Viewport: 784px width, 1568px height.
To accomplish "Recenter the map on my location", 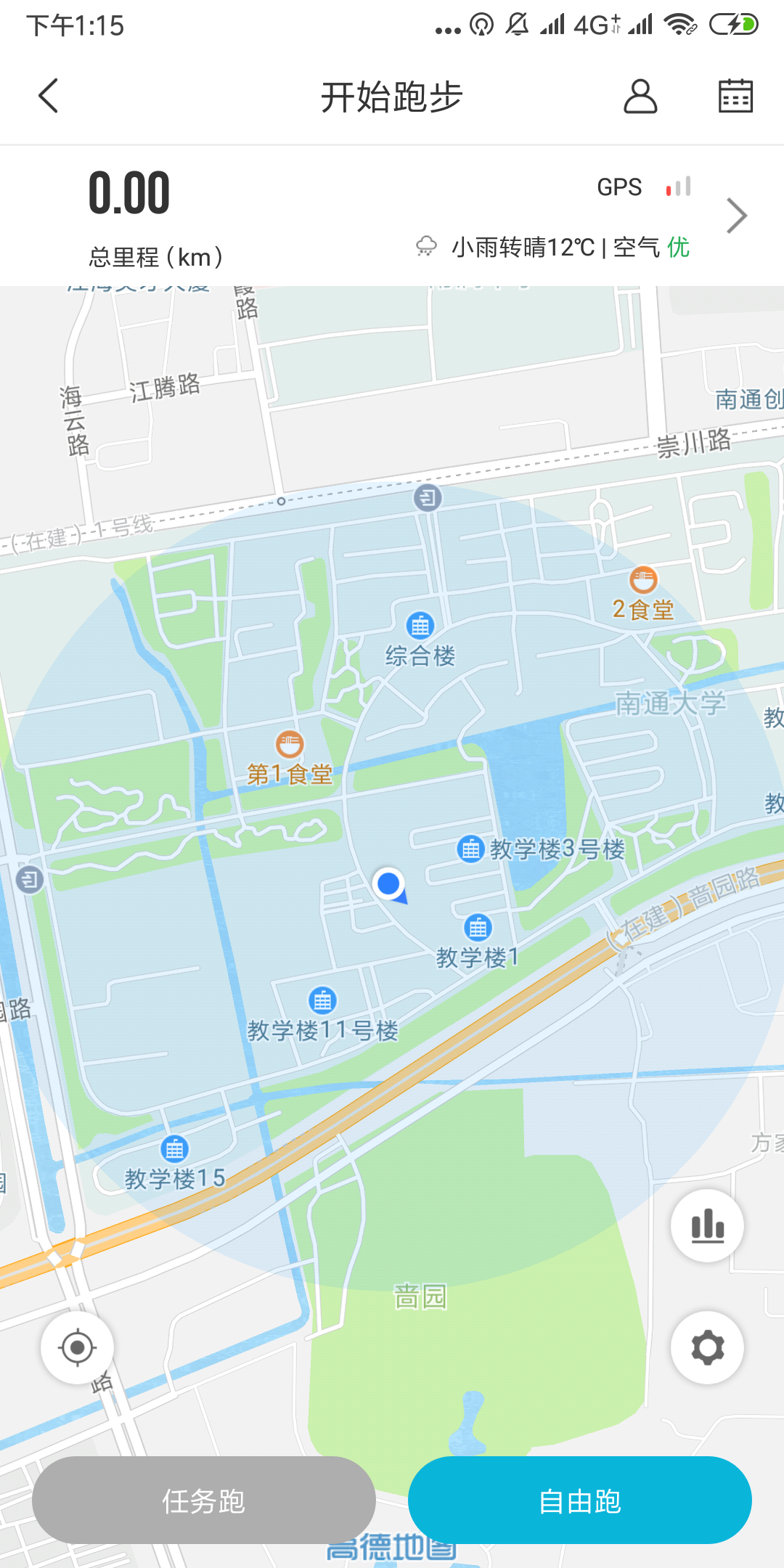I will (x=78, y=1347).
